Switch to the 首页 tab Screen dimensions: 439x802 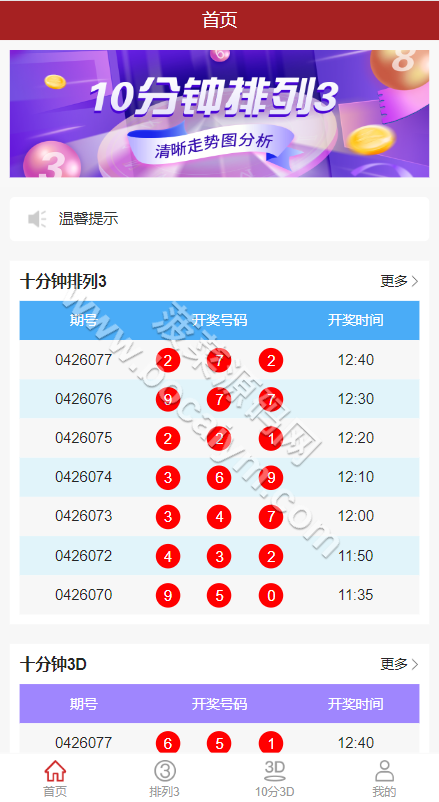tap(55, 778)
